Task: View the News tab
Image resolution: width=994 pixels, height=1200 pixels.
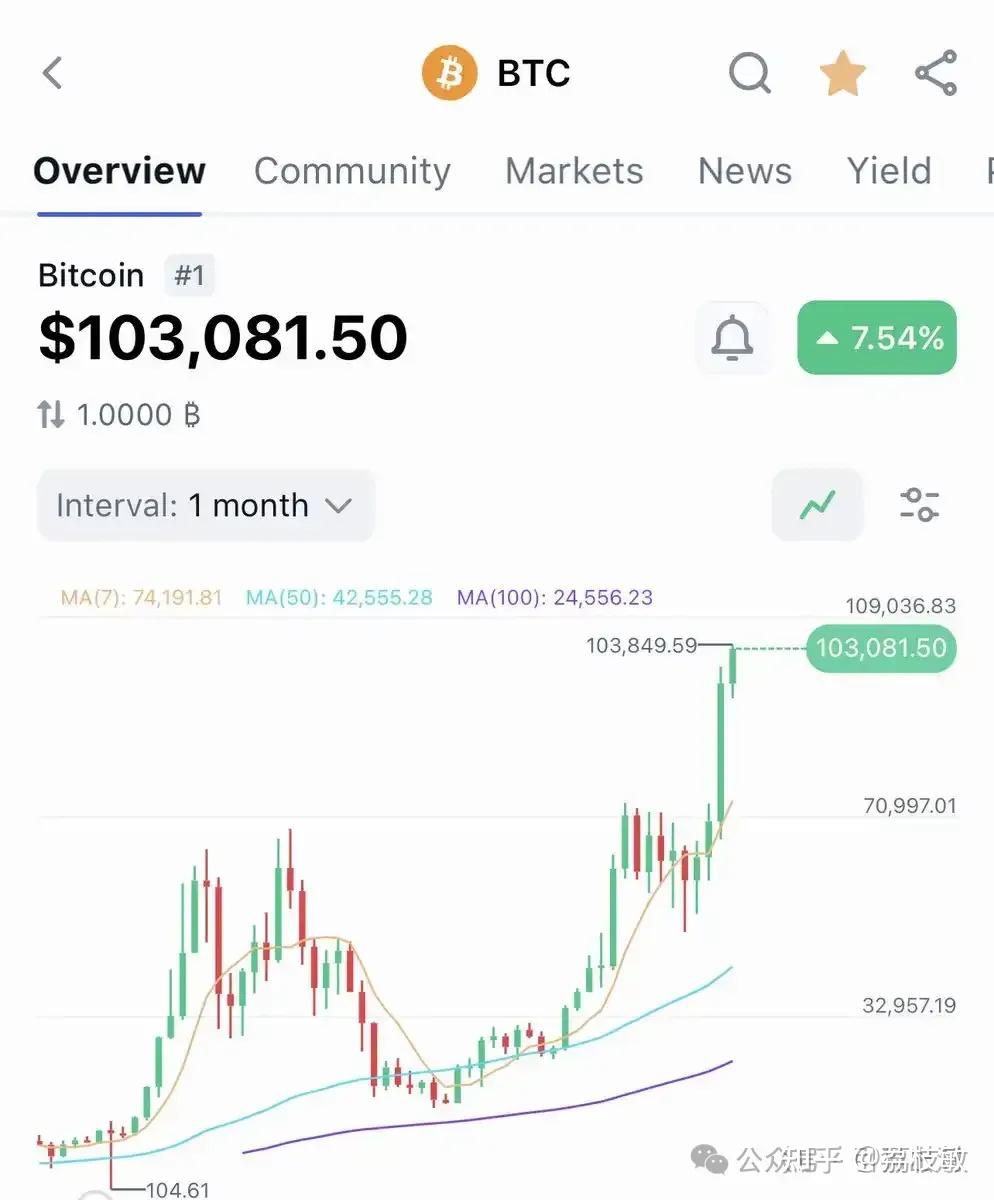Action: (744, 171)
